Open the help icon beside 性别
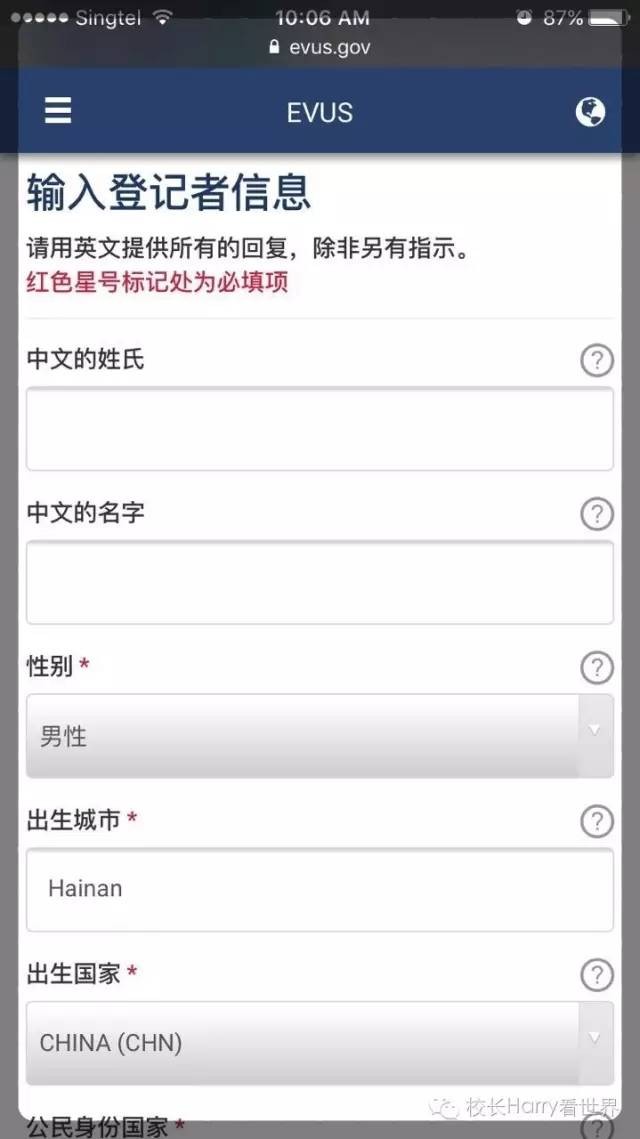Screen dimensions: 640x1139 coord(597,667)
